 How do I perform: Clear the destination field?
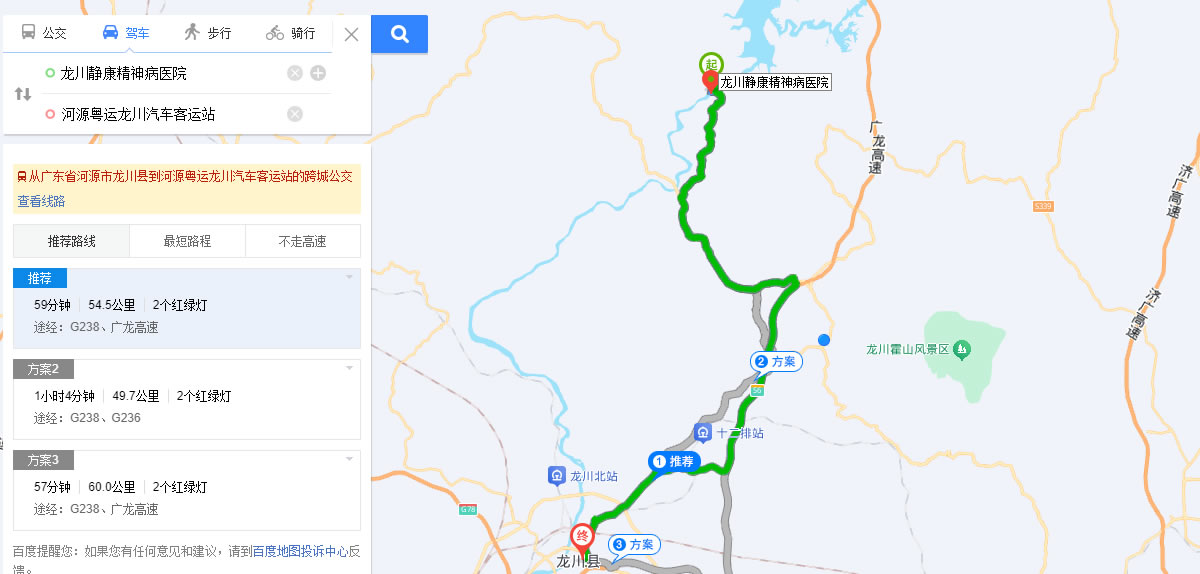[x=295, y=114]
